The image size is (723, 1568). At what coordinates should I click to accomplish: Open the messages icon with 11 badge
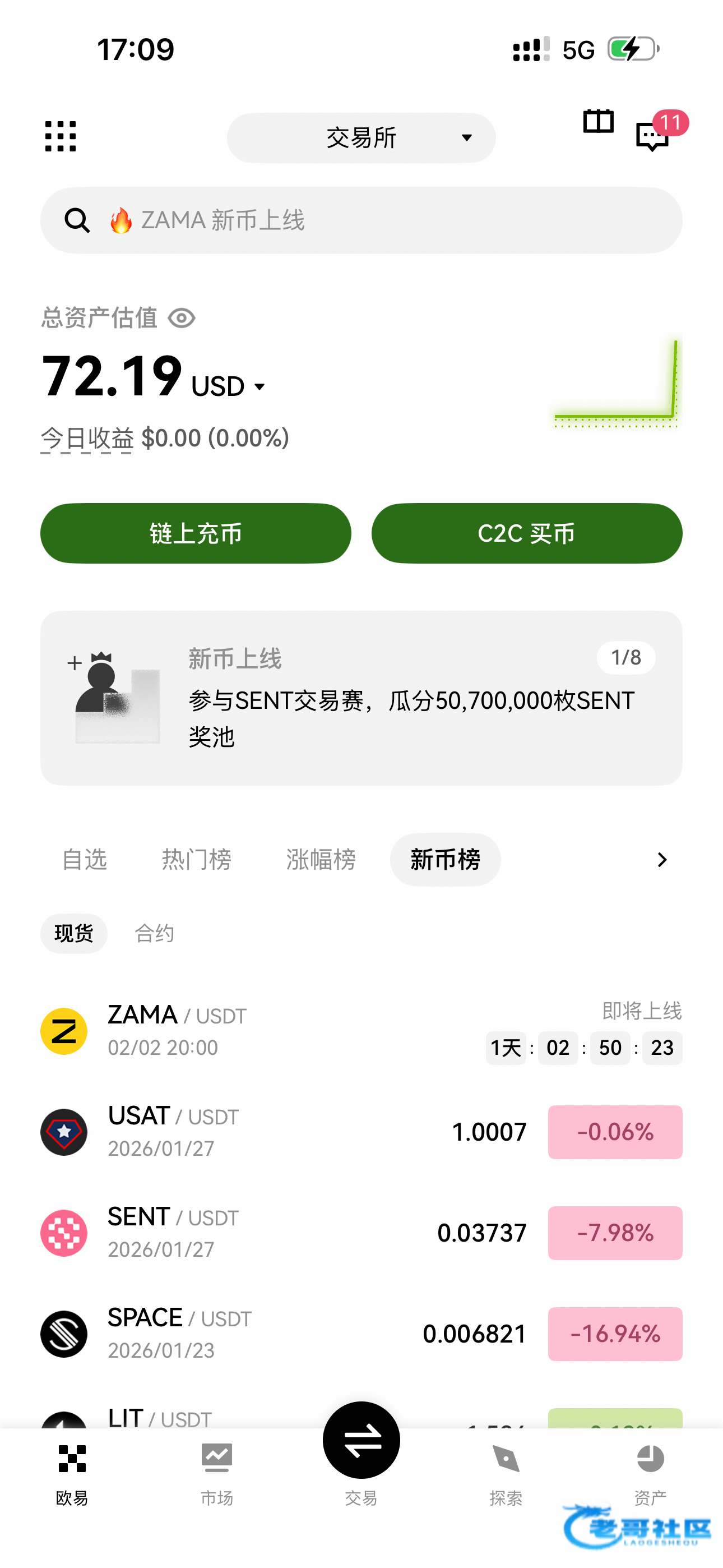click(x=652, y=136)
